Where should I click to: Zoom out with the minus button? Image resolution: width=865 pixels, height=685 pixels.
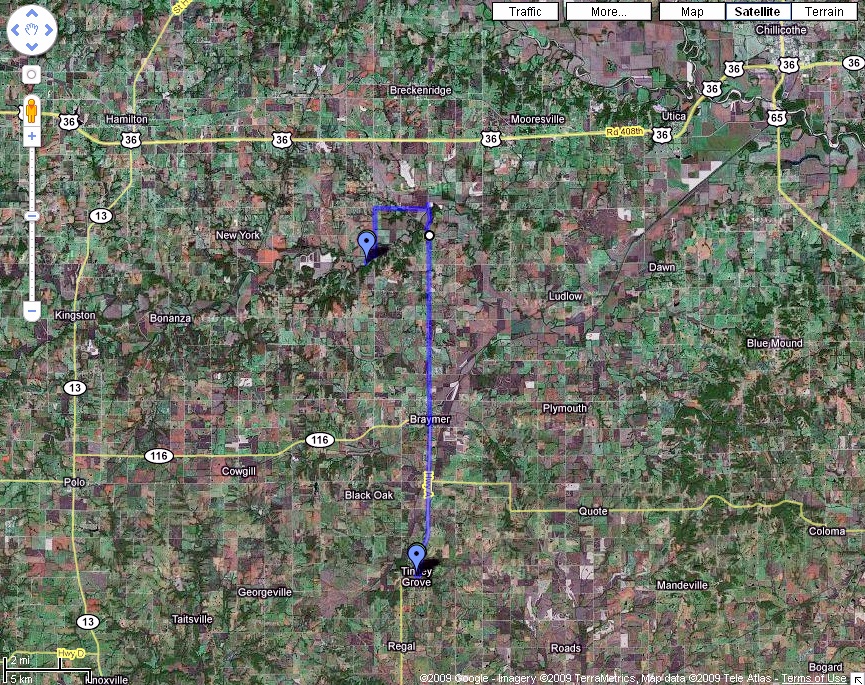pyautogui.click(x=32, y=311)
